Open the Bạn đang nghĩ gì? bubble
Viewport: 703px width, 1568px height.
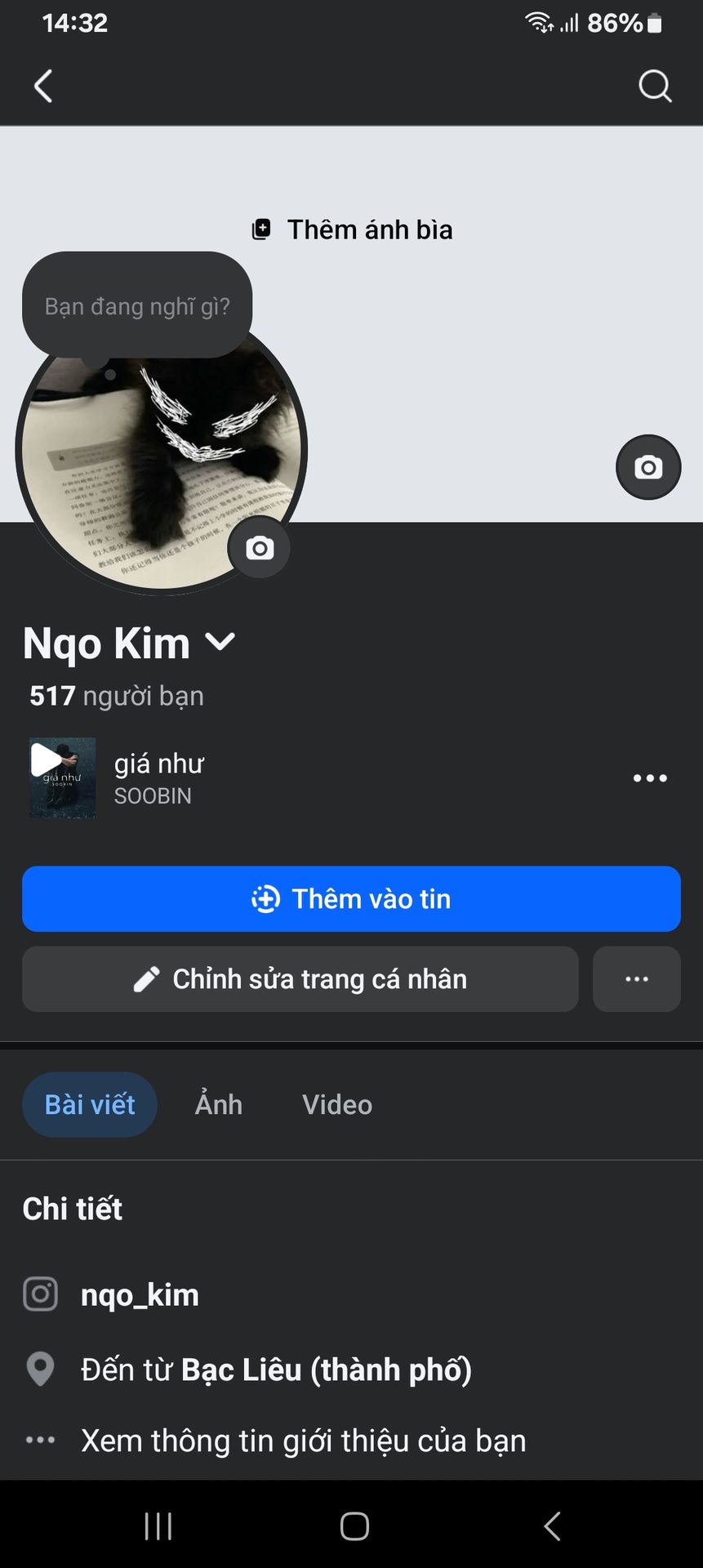pos(137,306)
